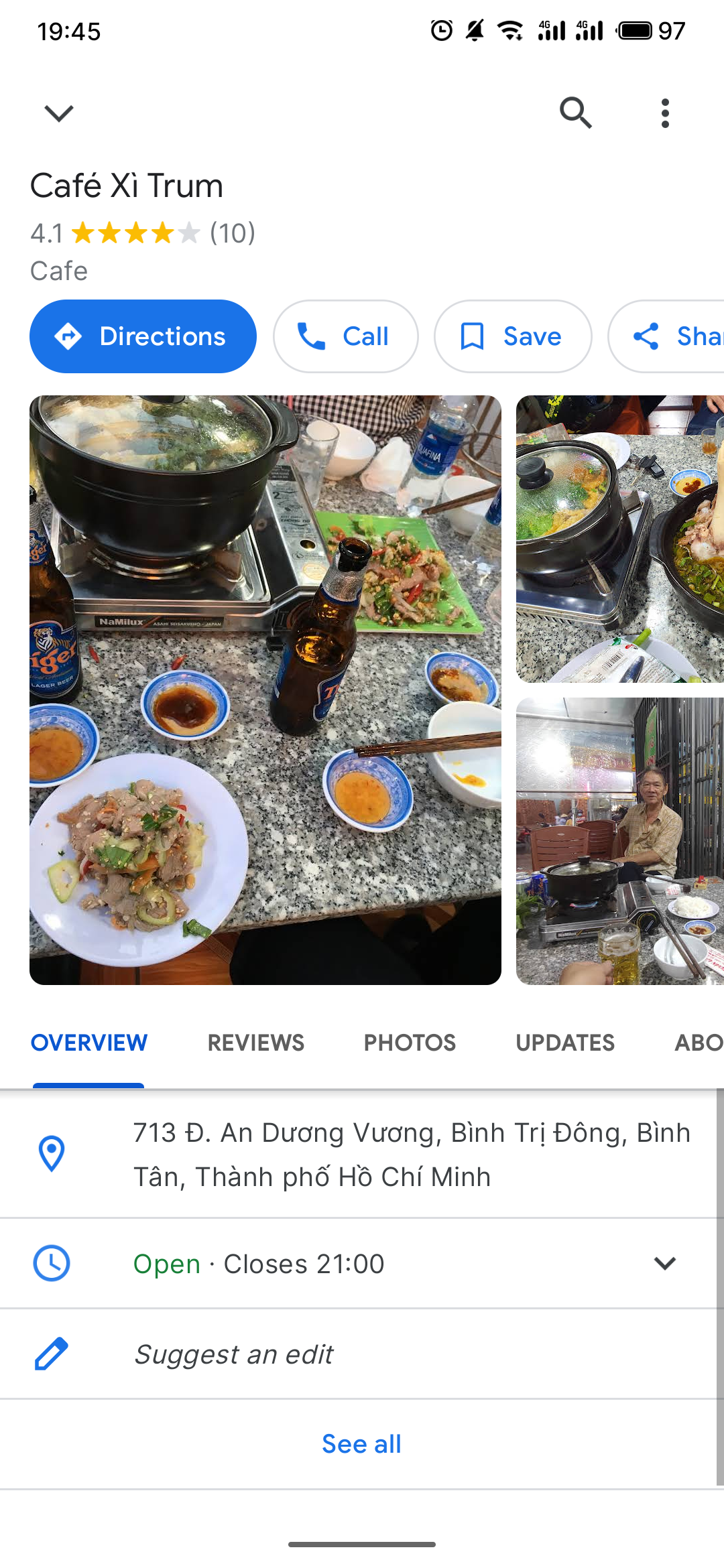This screenshot has height=1568, width=724.
Task: View the photo of the man seated
Action: point(619,842)
